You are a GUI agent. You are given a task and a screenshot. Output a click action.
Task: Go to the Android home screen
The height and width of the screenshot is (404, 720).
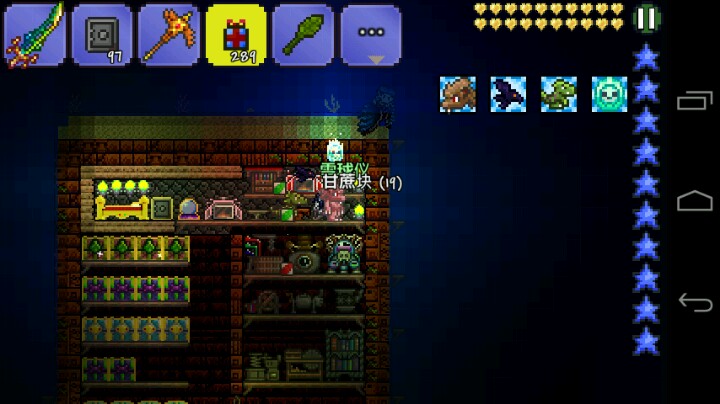[695, 202]
